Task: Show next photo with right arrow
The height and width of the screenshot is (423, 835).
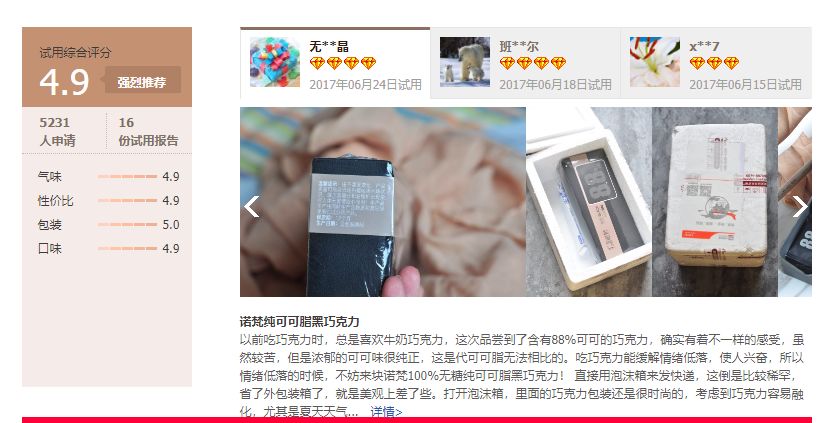Action: coord(799,207)
